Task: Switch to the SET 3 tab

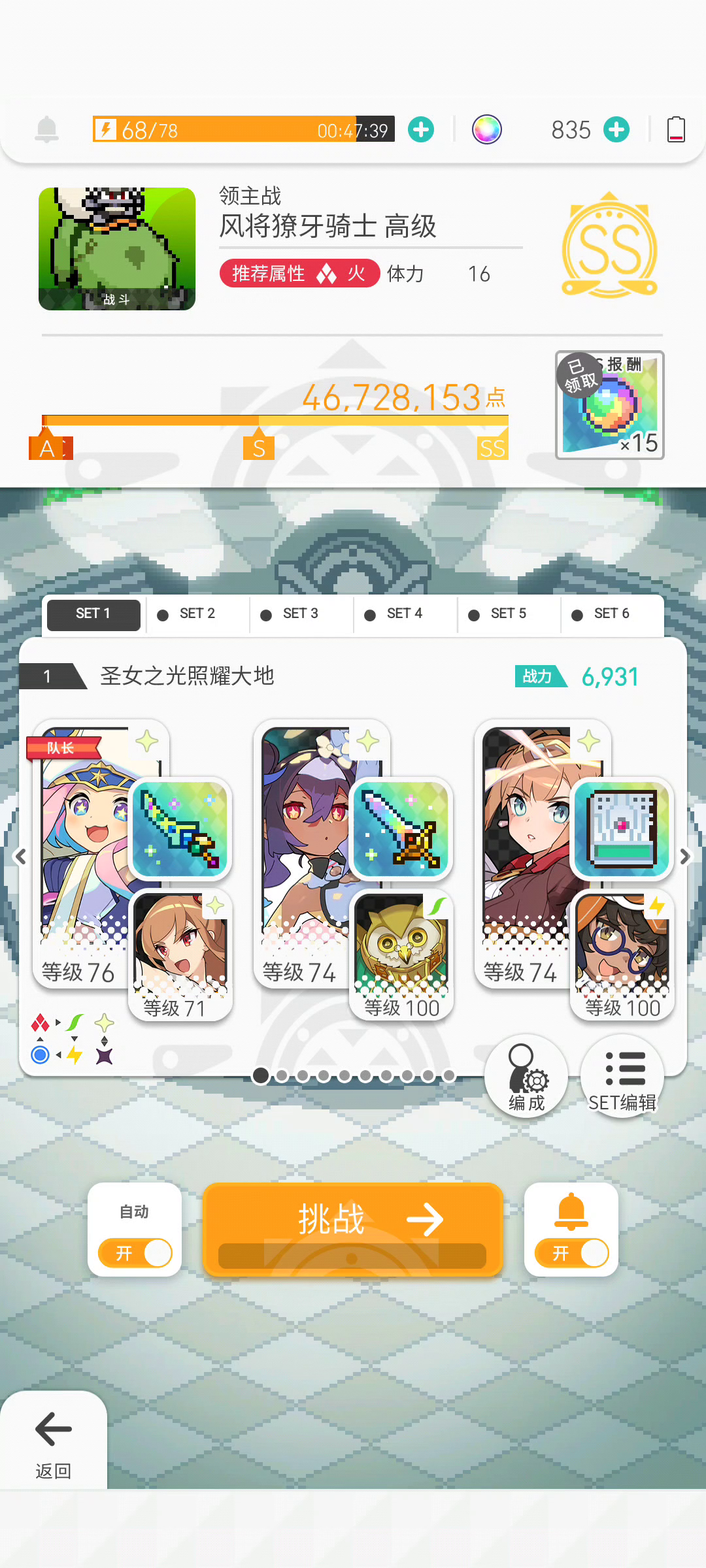Action: click(301, 614)
